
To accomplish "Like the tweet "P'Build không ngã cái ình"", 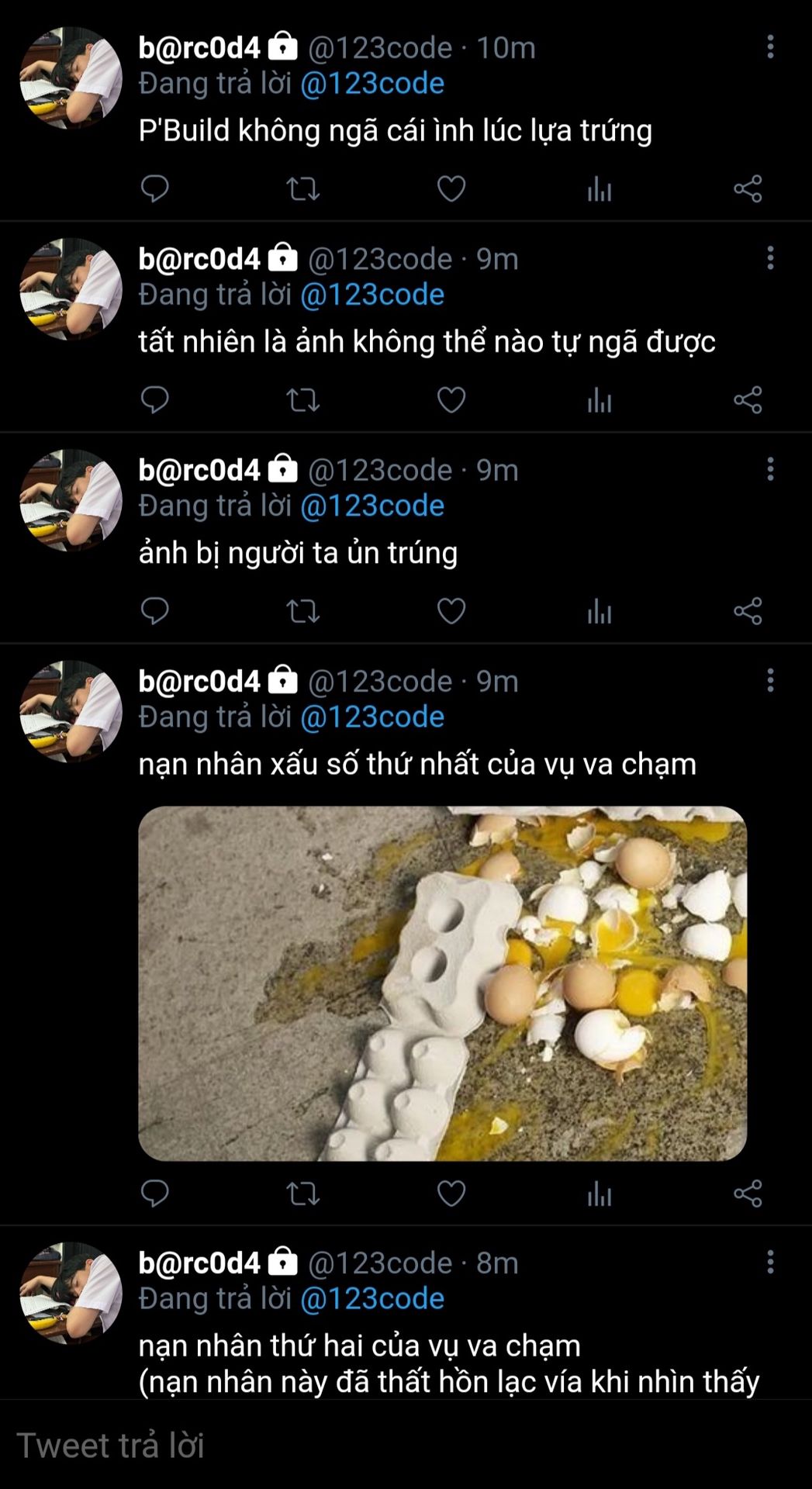I will coord(451,188).
